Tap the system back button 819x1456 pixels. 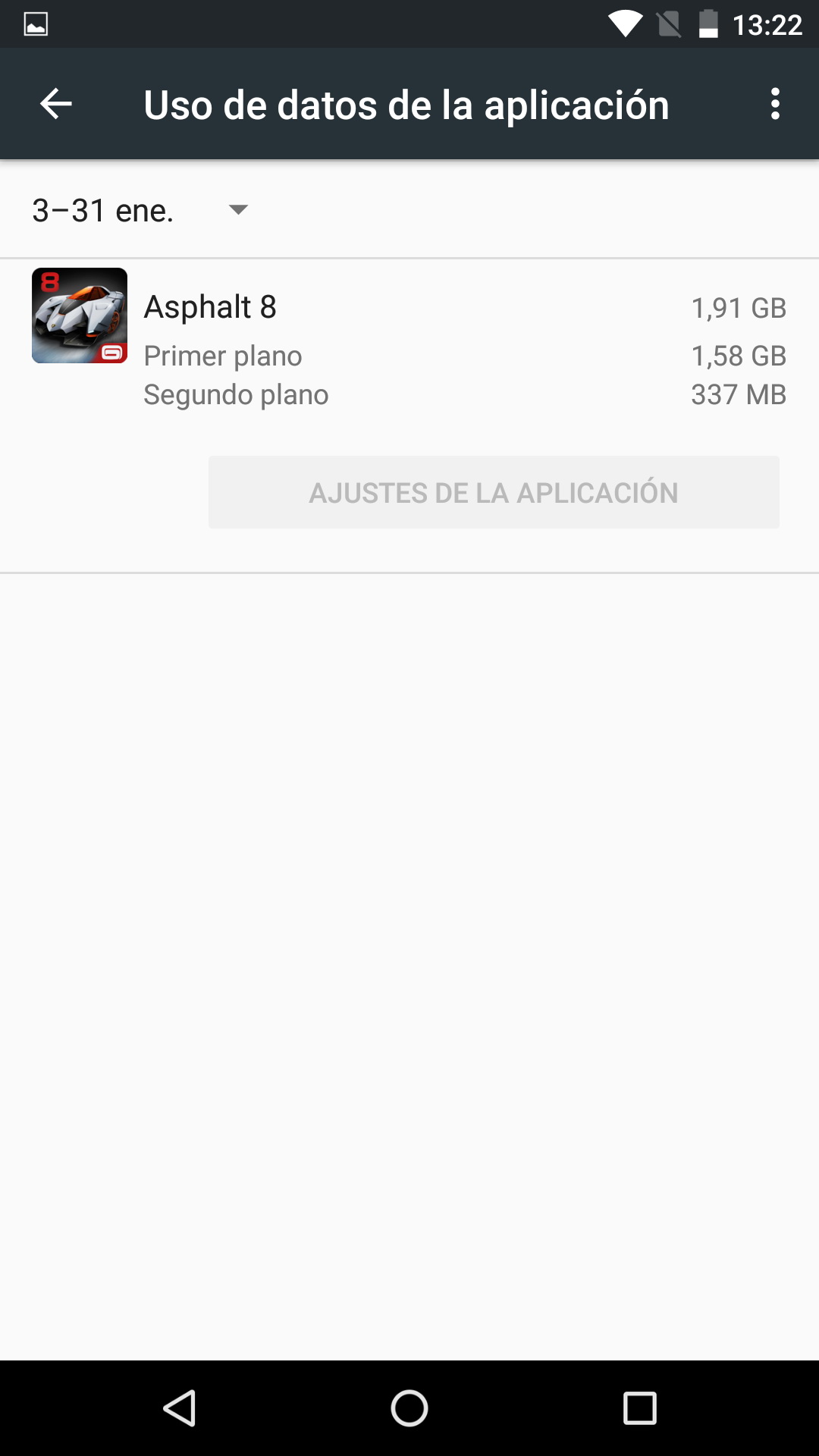(x=180, y=1408)
